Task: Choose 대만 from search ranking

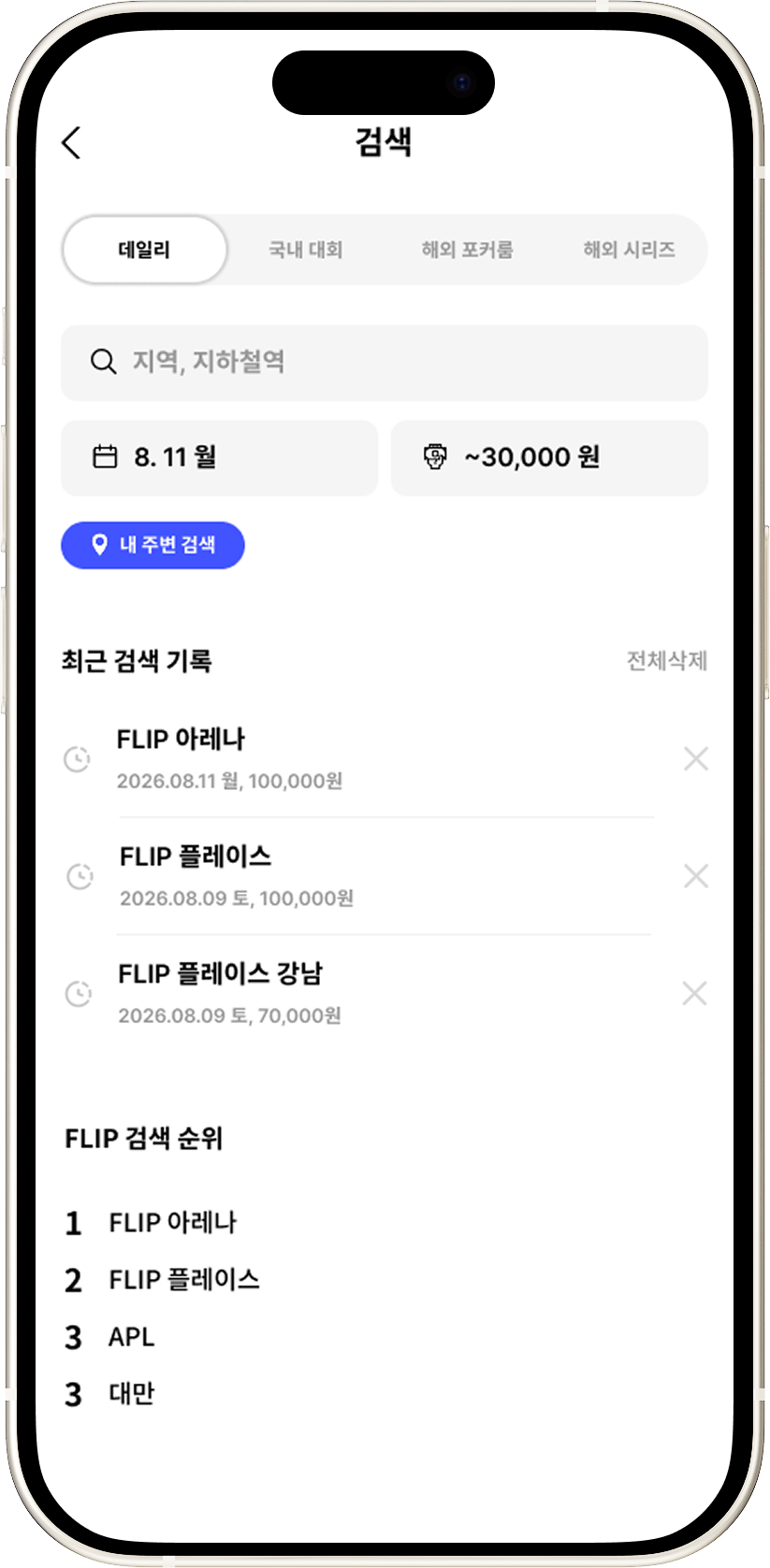Action: (x=109, y=1394)
